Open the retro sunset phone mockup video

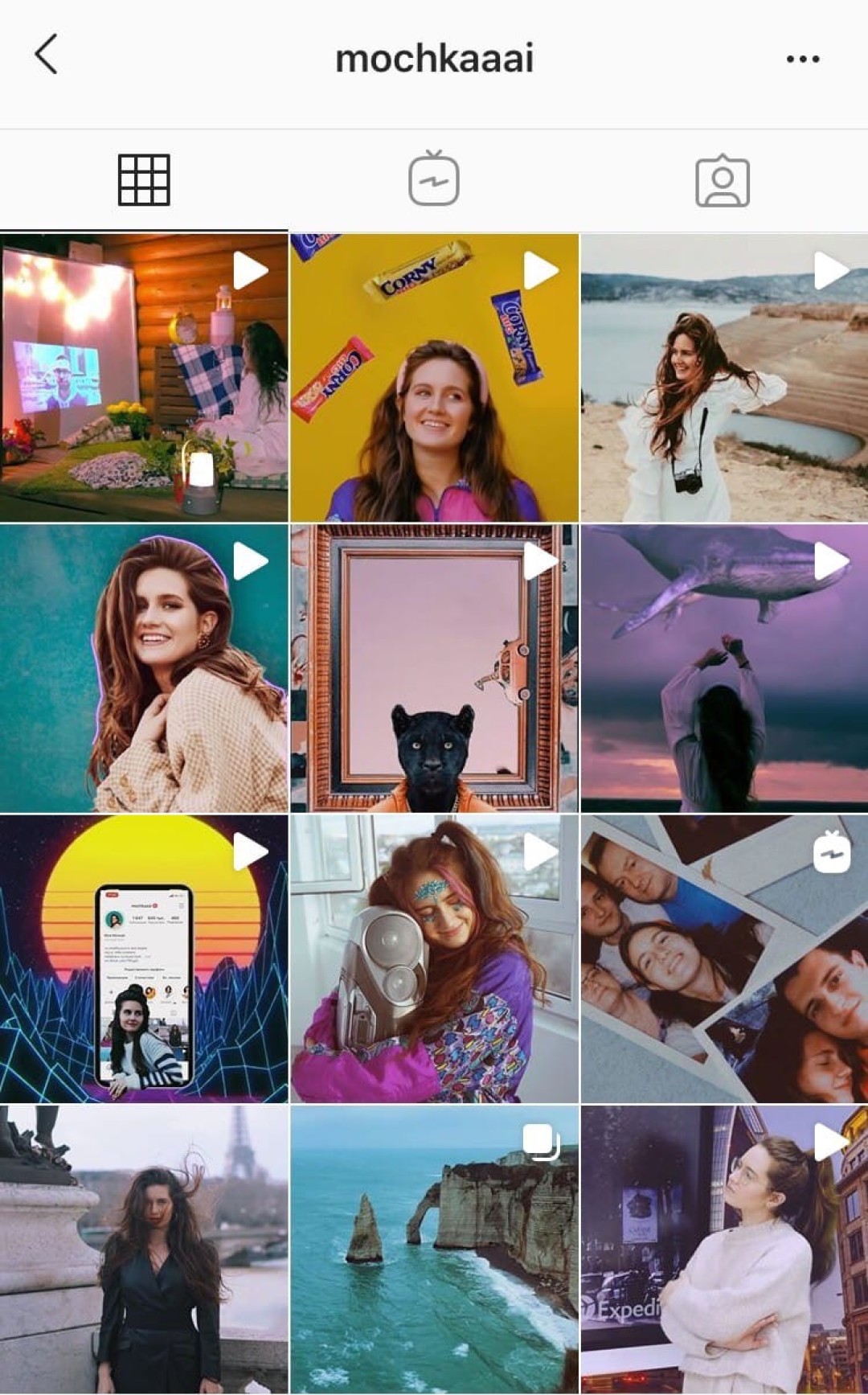(144, 958)
